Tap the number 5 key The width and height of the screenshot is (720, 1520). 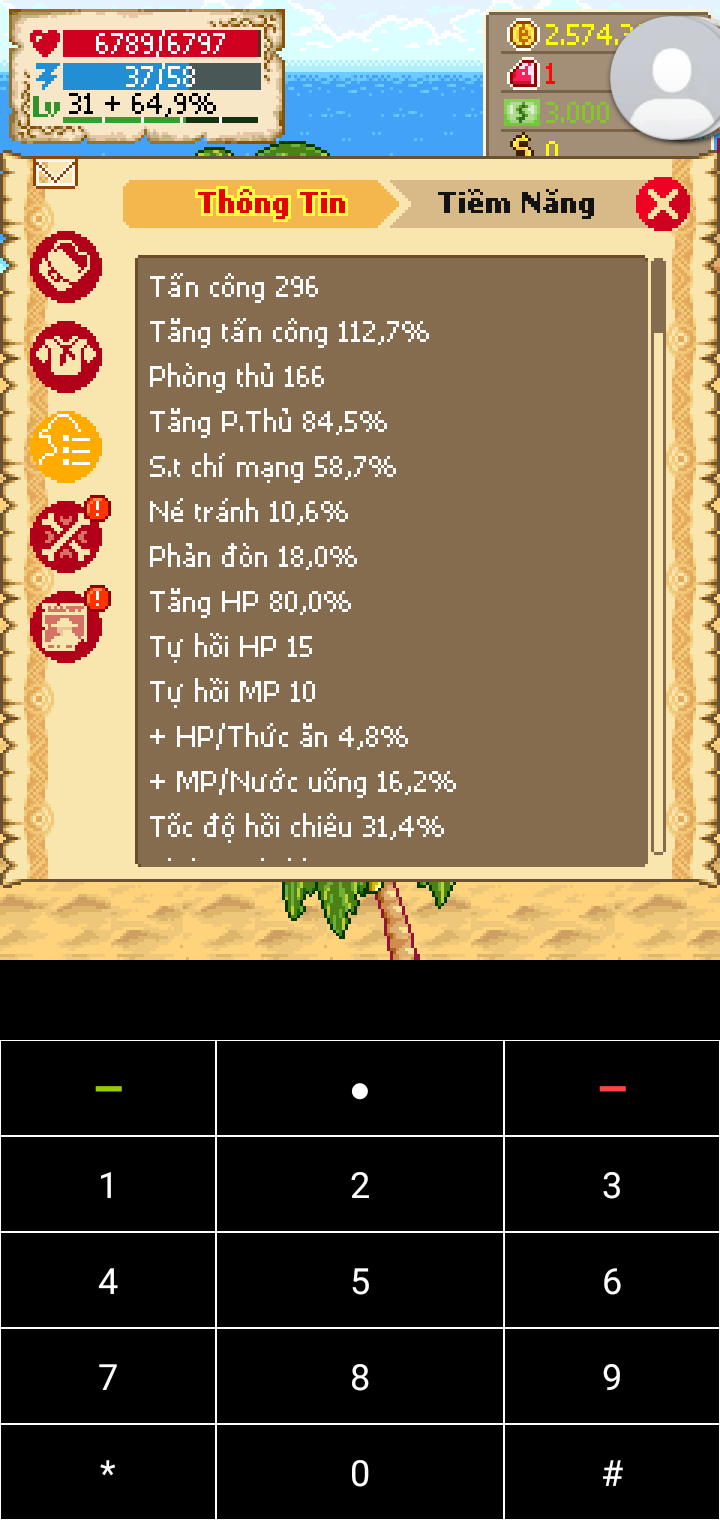(x=360, y=1281)
